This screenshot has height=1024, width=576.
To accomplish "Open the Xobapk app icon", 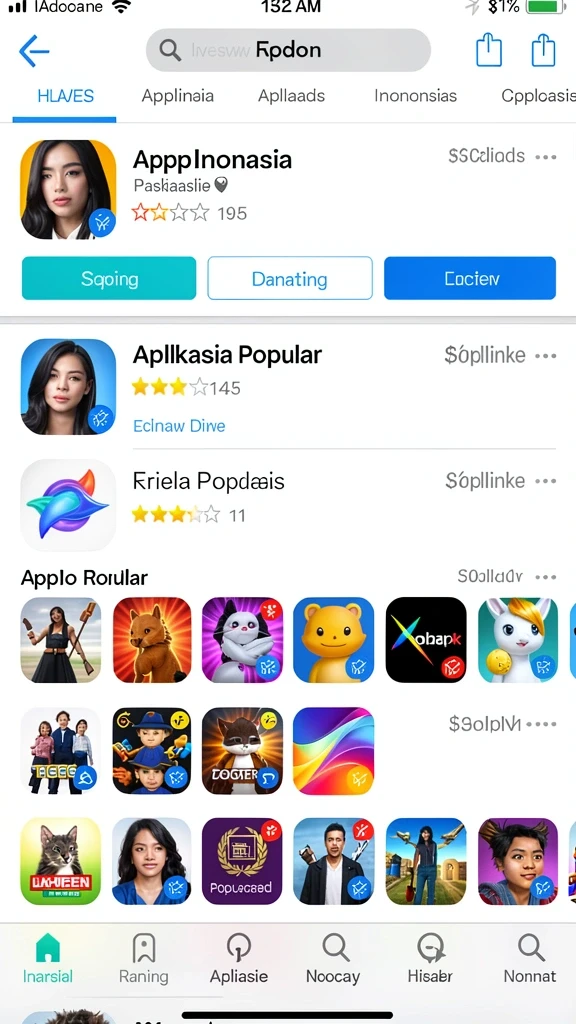I will click(426, 640).
